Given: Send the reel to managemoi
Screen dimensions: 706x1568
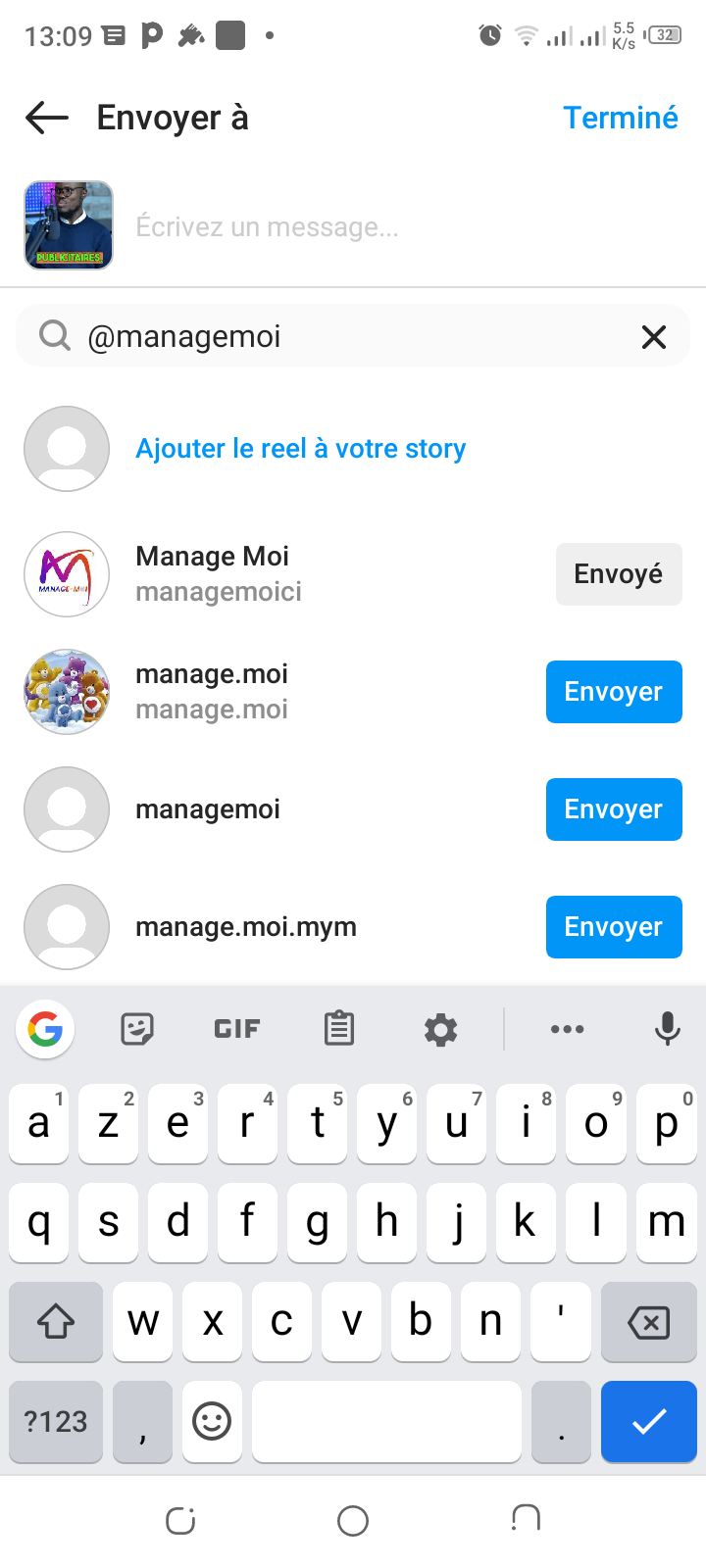Looking at the screenshot, I should click(x=613, y=809).
